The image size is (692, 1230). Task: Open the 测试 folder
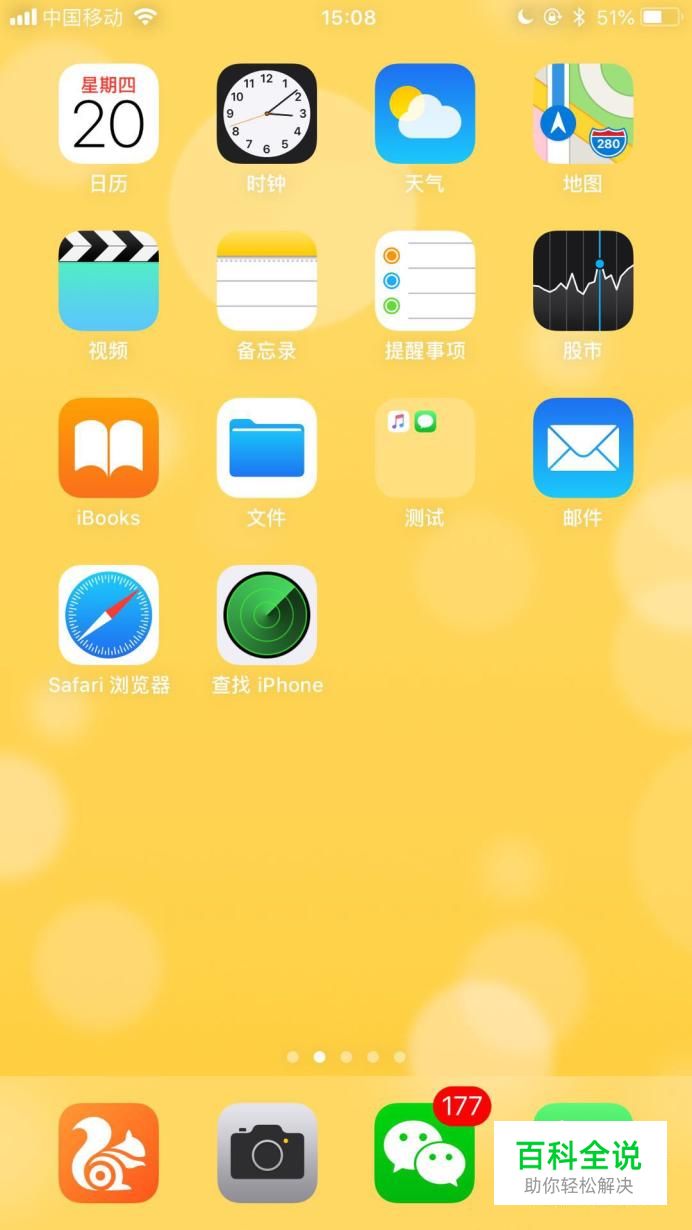coord(424,448)
